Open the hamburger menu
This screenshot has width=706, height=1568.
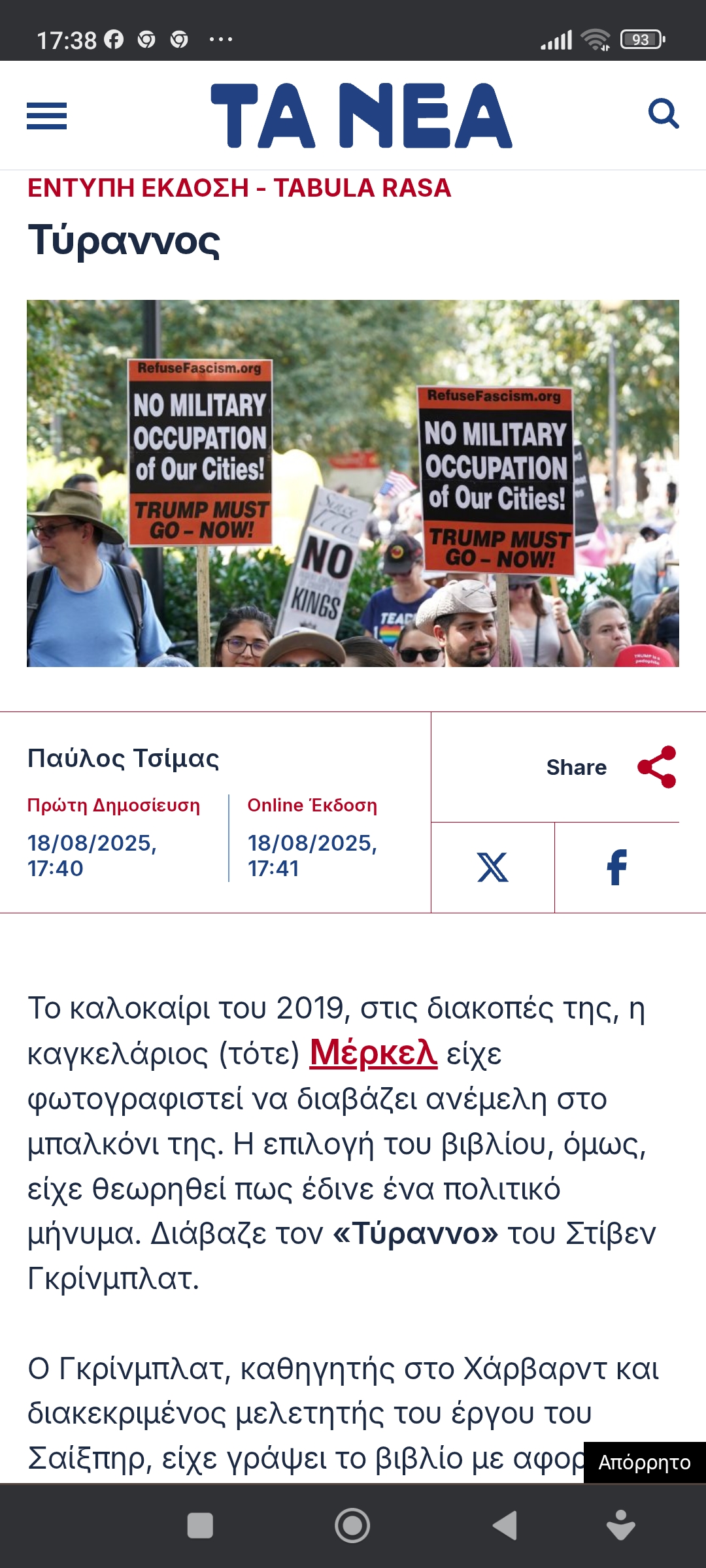click(46, 116)
